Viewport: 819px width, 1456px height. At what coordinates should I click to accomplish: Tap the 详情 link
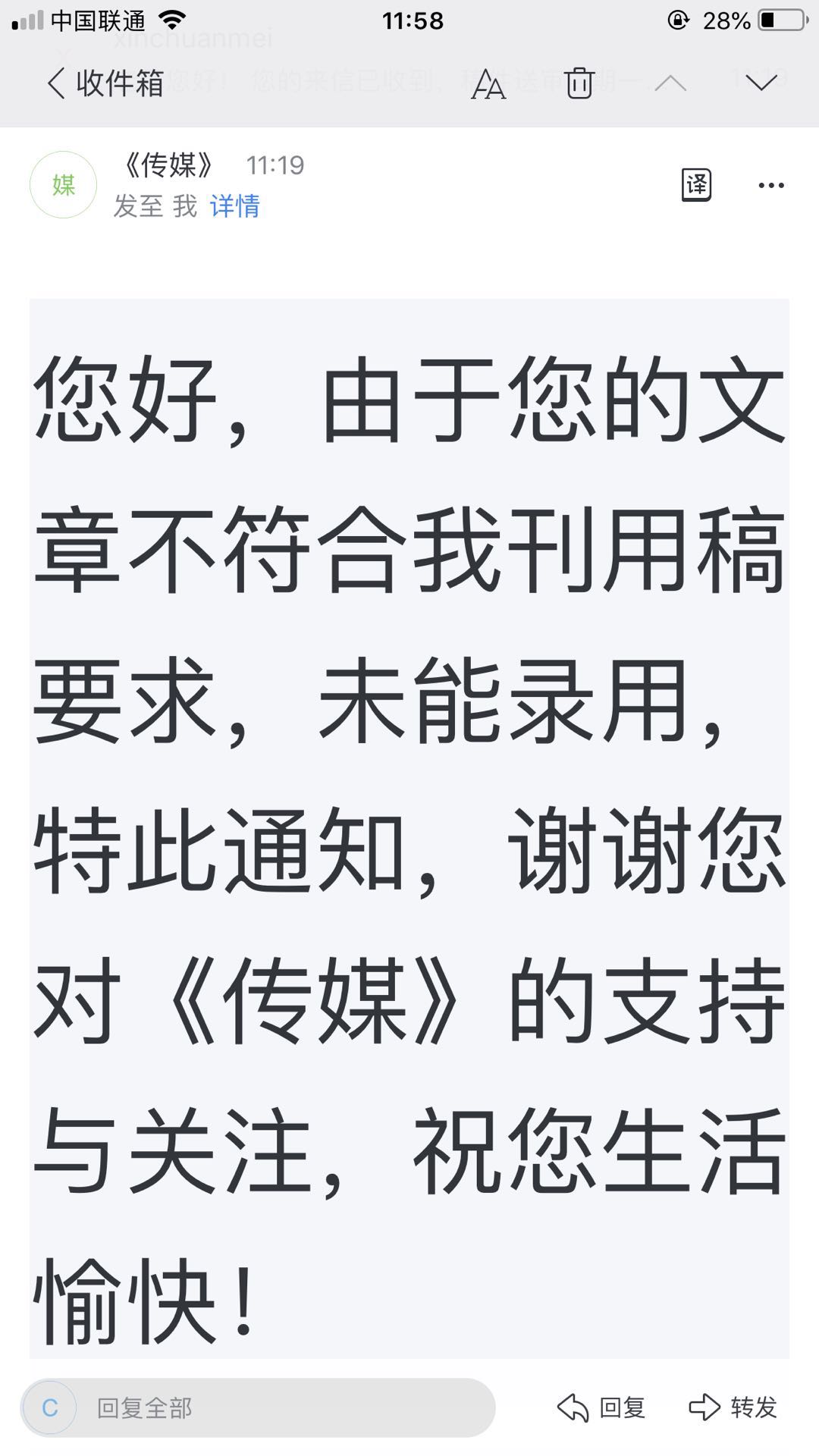point(235,206)
